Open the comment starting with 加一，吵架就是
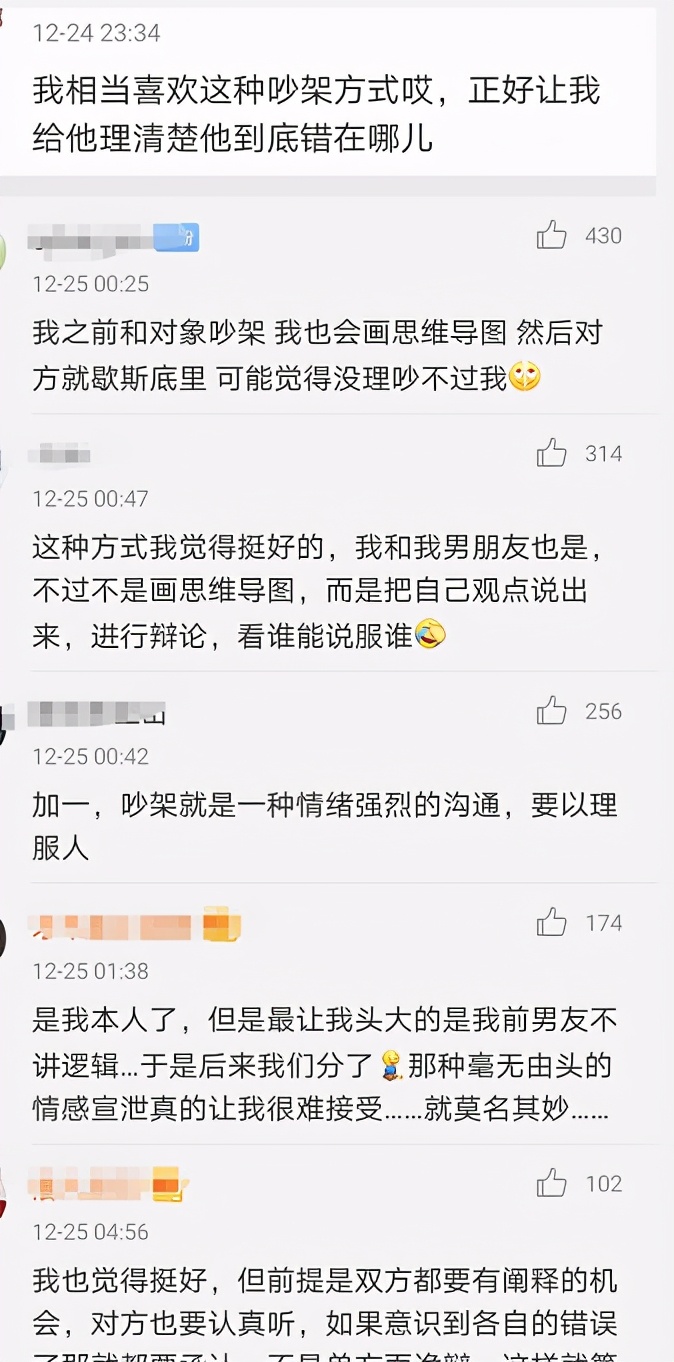Screen dimensions: 674x1362 [324, 826]
